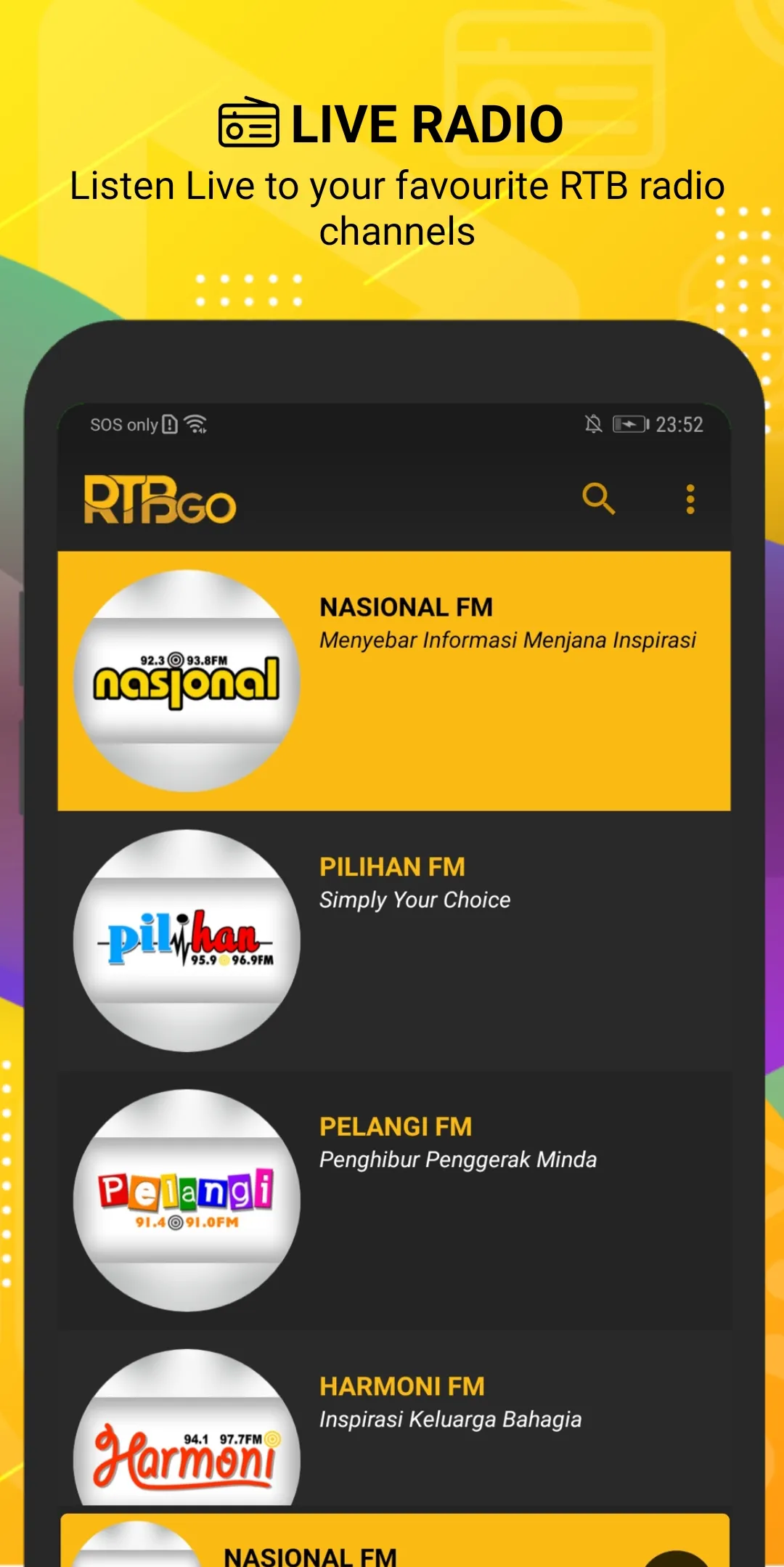Tap the tagline Simply Your Choice
Image resolution: width=784 pixels, height=1567 pixels.
415,900
